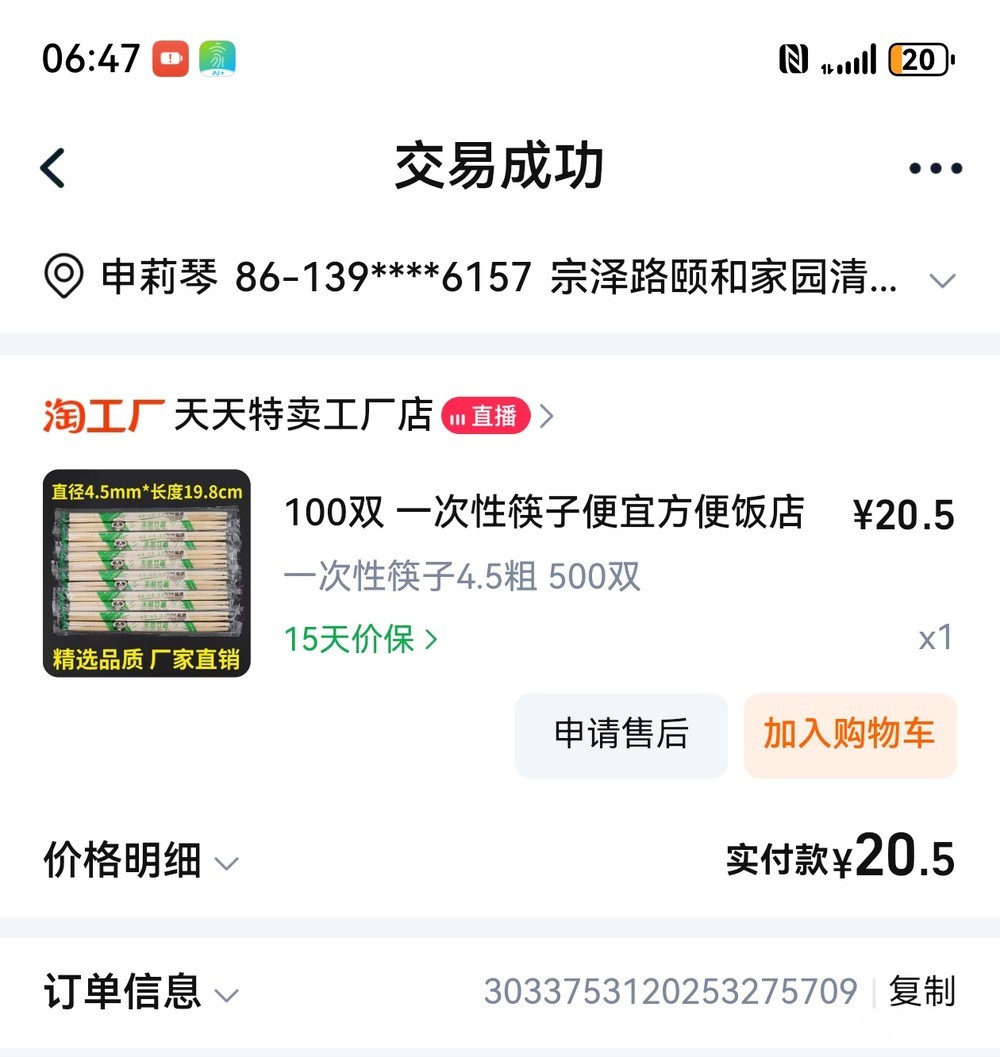The image size is (1000, 1057).
Task: Open the three-dot overflow menu
Action: tap(935, 169)
